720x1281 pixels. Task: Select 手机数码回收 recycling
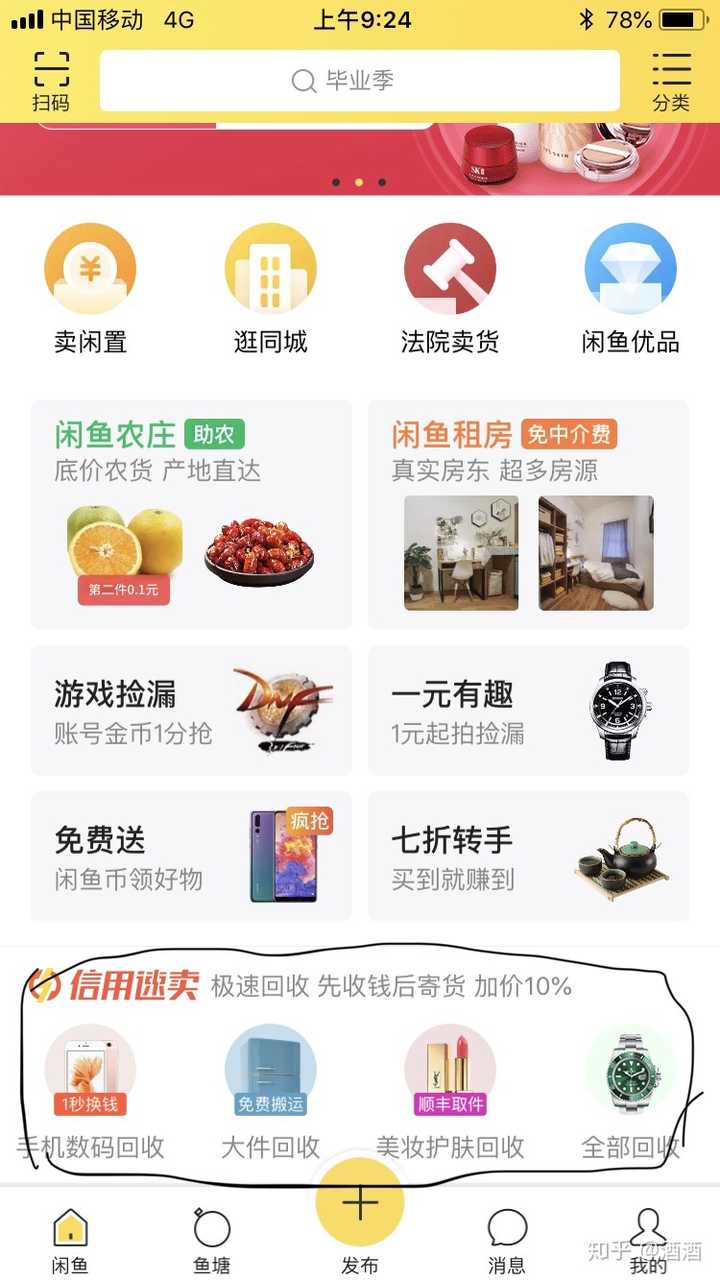(90, 1092)
